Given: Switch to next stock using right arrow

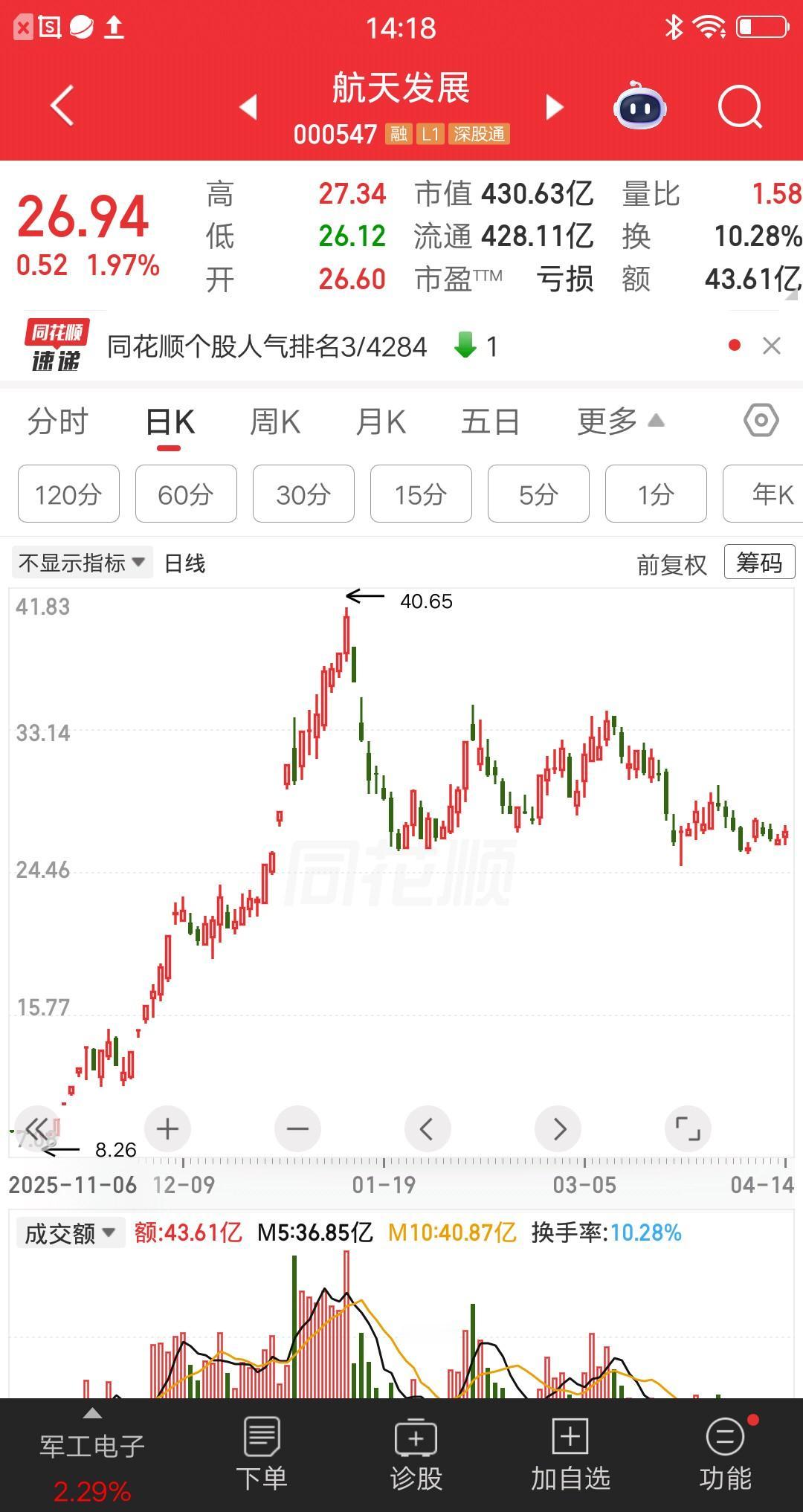Looking at the screenshot, I should 554,108.
